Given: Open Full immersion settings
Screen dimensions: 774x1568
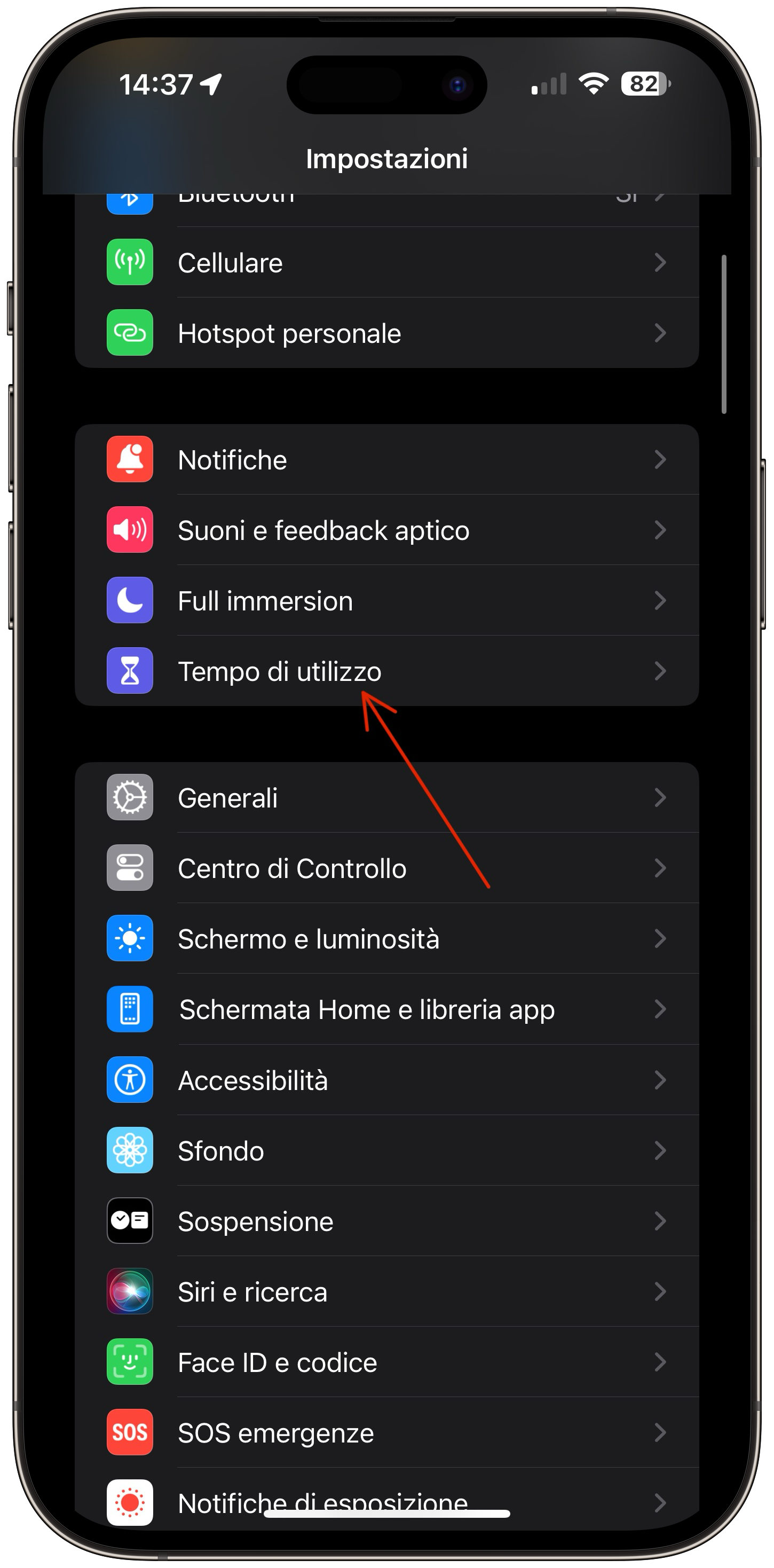Looking at the screenshot, I should tap(387, 601).
